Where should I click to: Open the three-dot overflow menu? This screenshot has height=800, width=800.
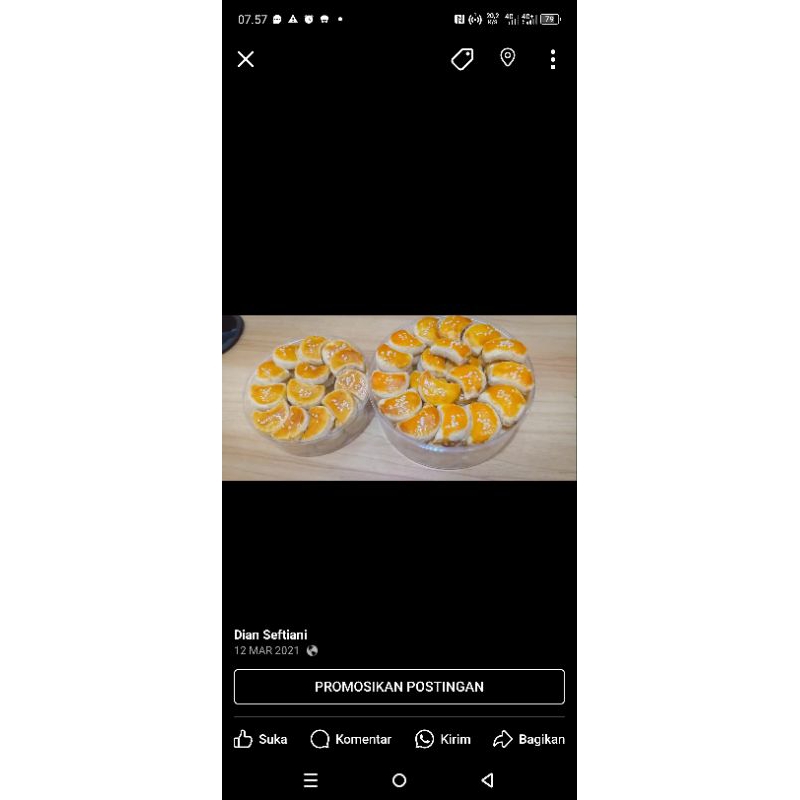tap(552, 59)
